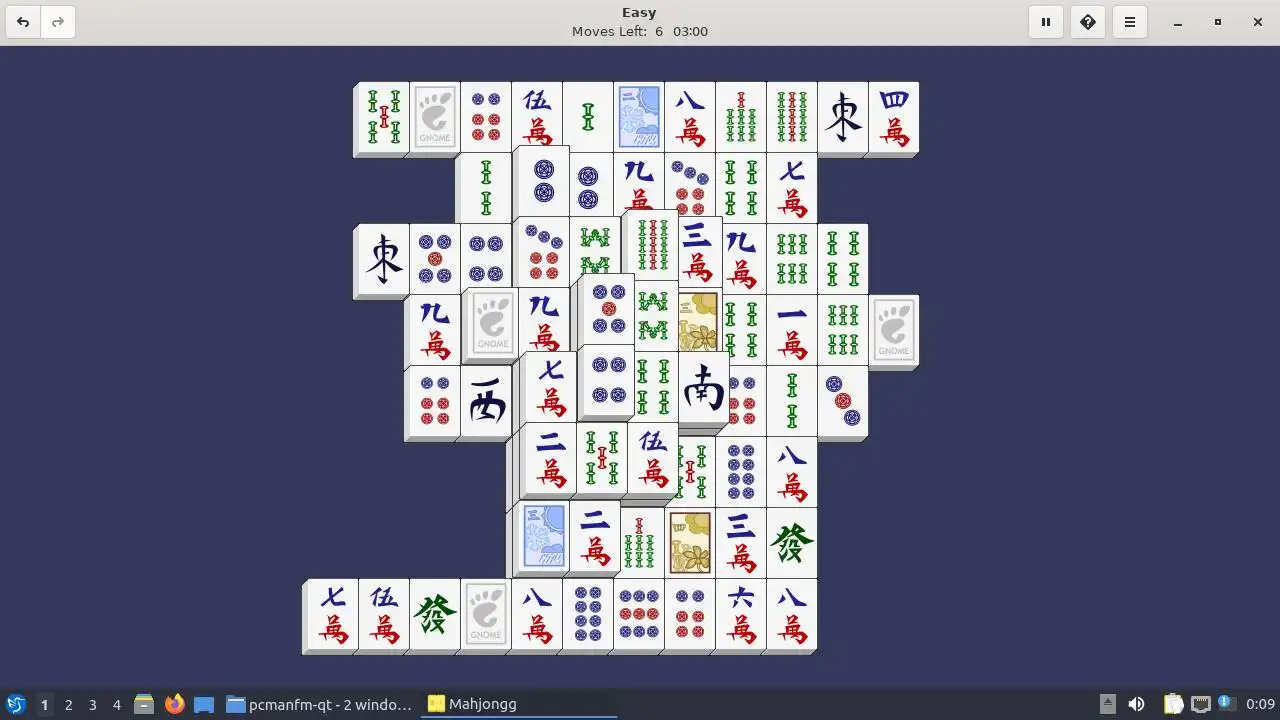The image size is (1280, 720).
Task: Minimize the Mahjongg window
Action: tap(1178, 22)
